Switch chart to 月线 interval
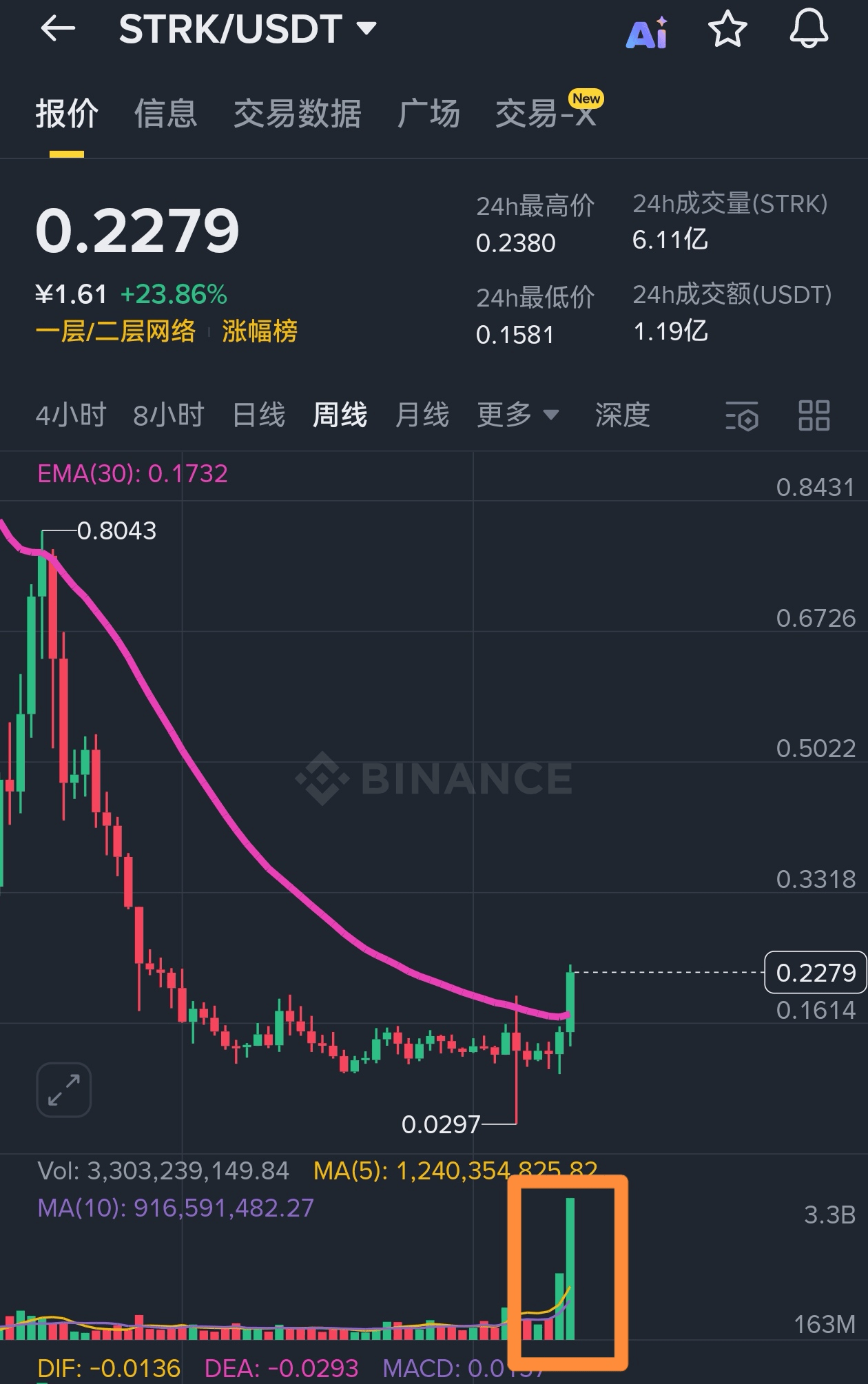868x1384 pixels. (x=422, y=415)
